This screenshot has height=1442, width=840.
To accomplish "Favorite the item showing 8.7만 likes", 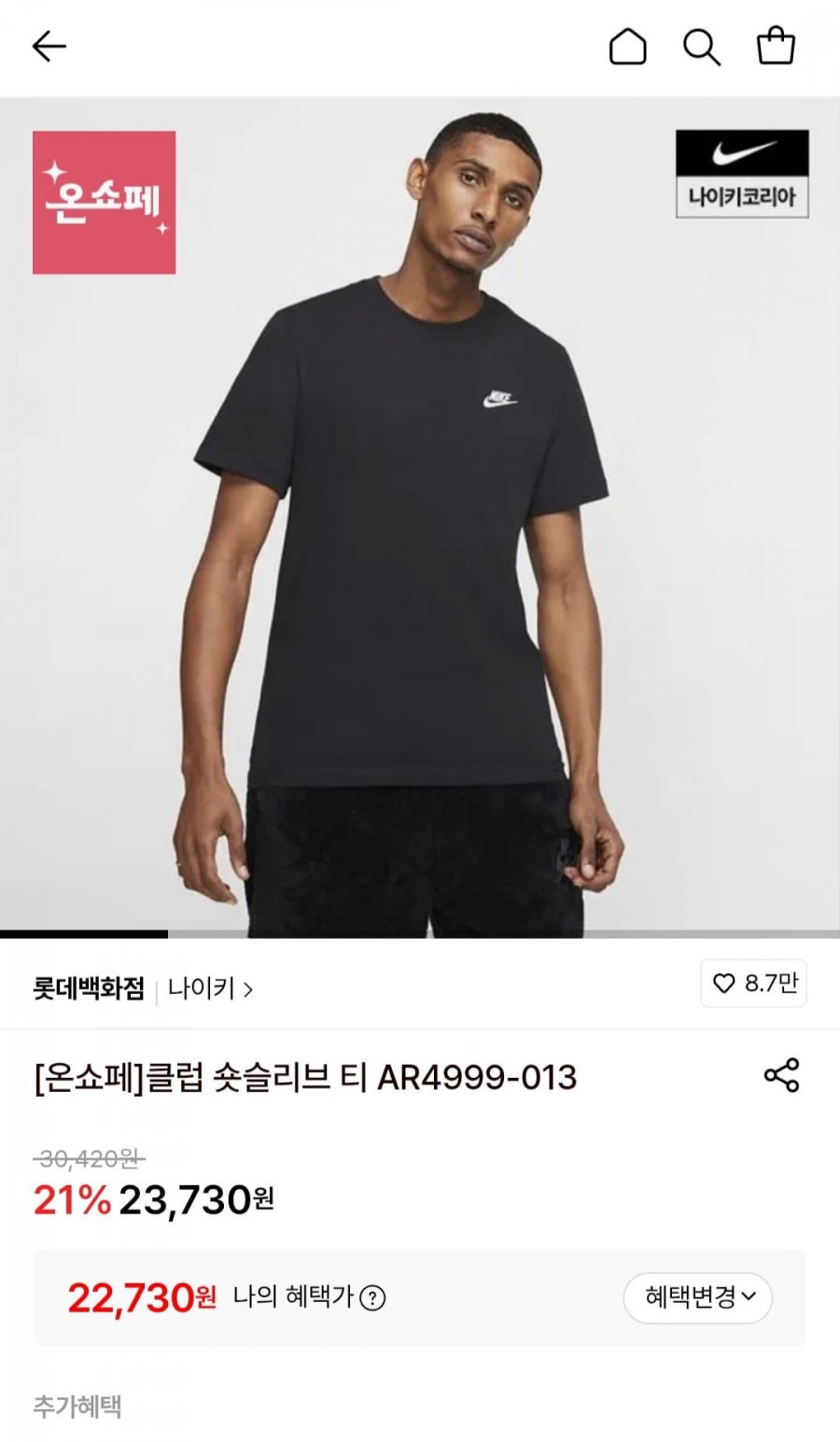I will (753, 983).
